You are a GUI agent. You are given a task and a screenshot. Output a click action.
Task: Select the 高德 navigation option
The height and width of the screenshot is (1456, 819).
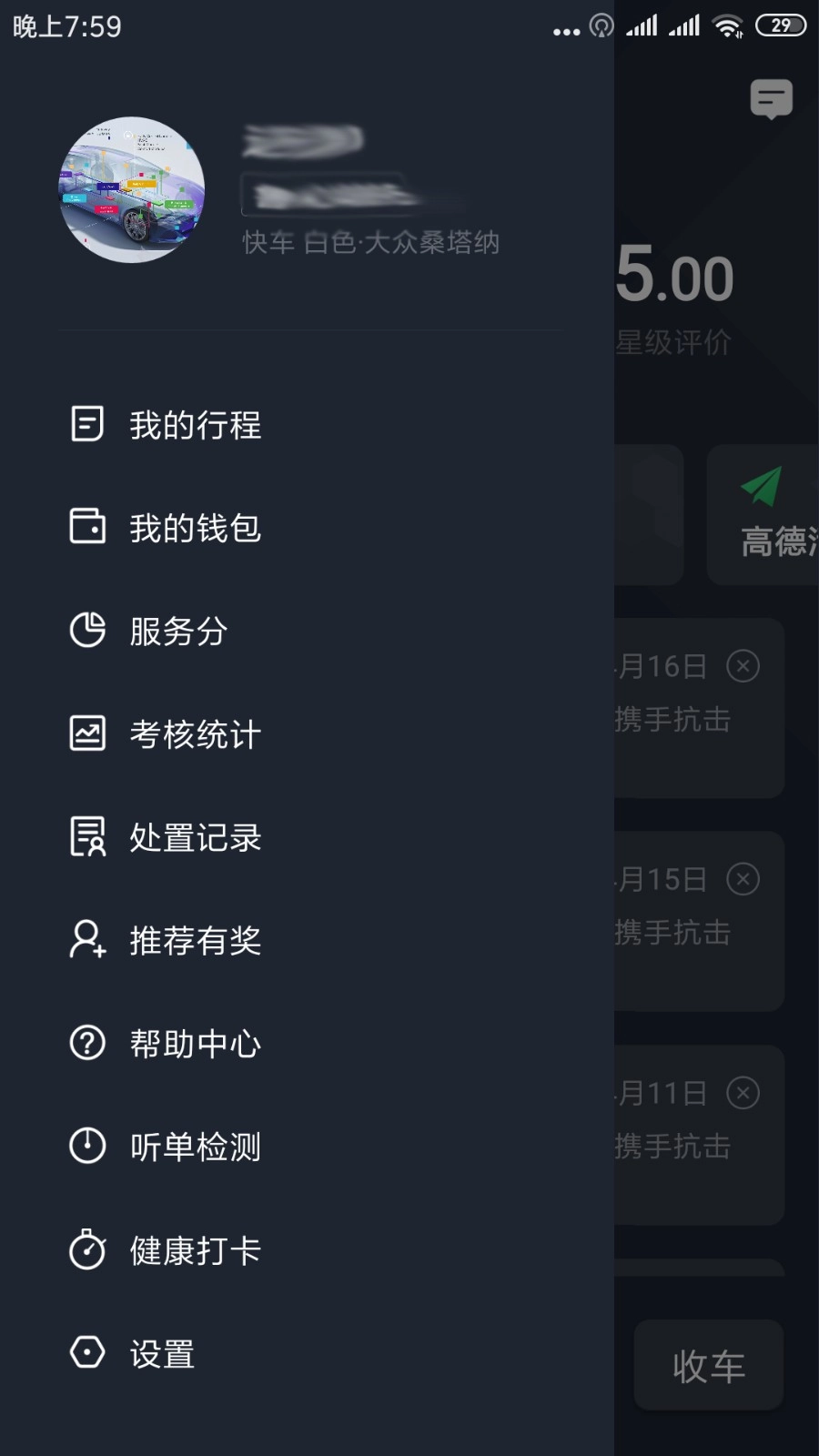tap(767, 515)
